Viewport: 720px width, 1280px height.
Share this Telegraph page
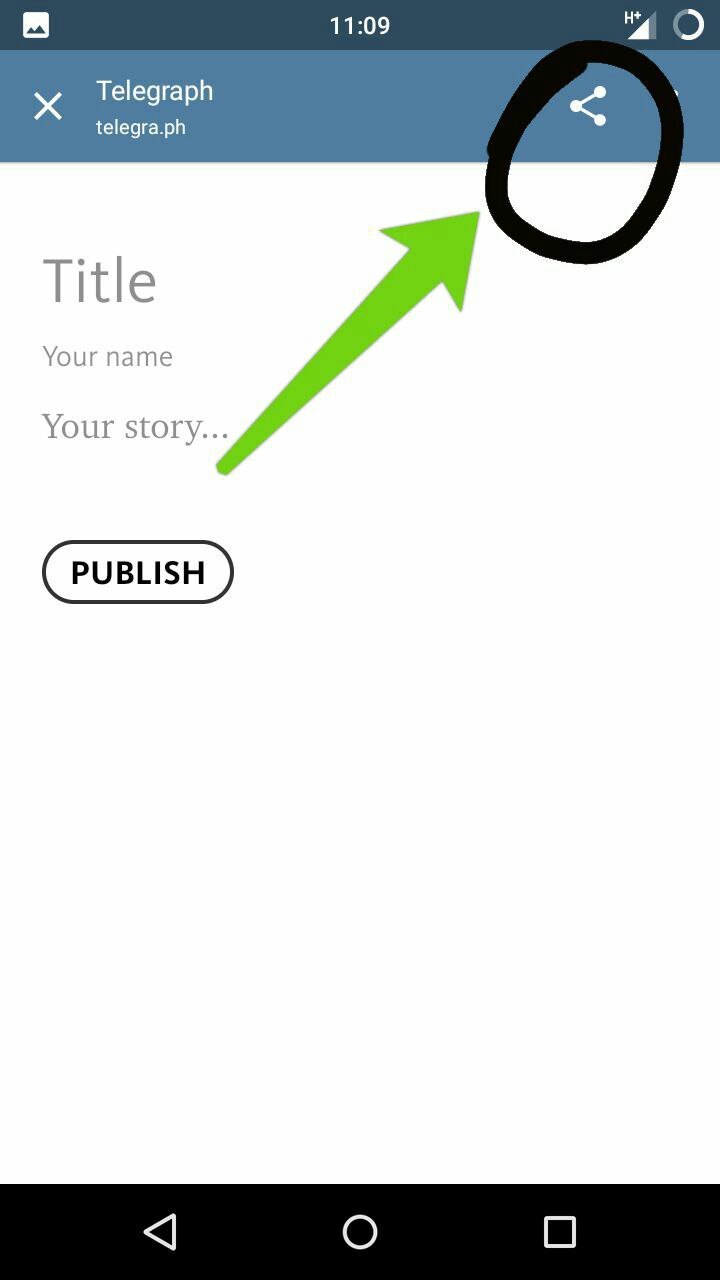588,106
